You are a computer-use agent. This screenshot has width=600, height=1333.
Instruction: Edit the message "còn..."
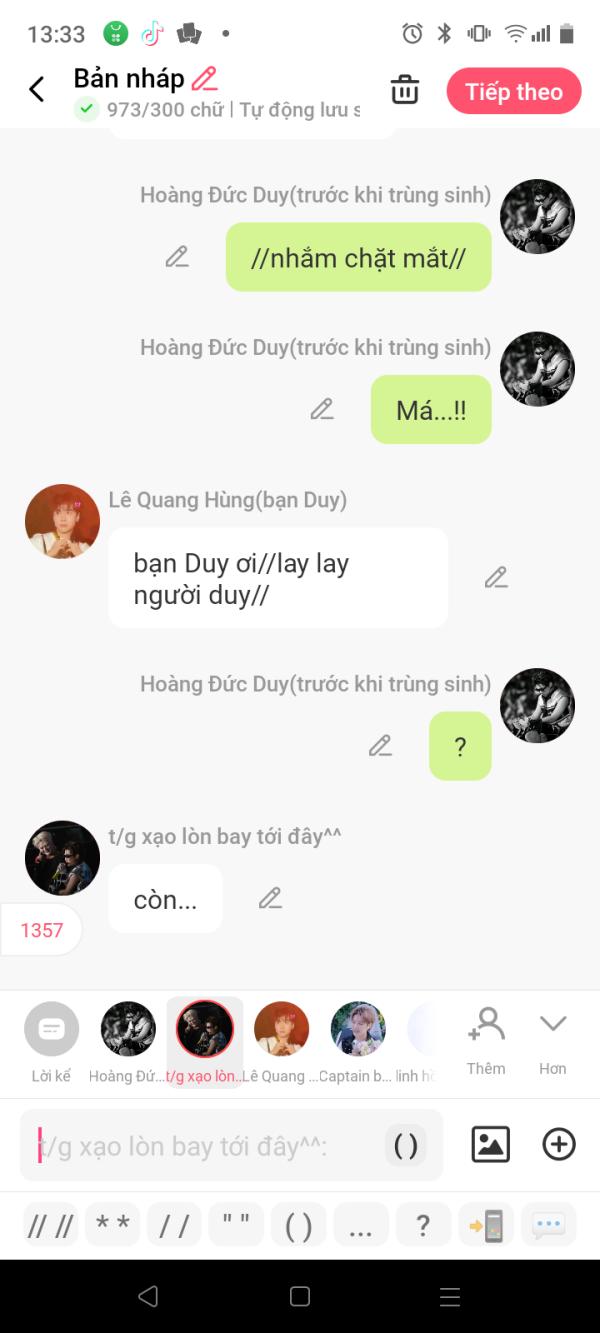[270, 898]
